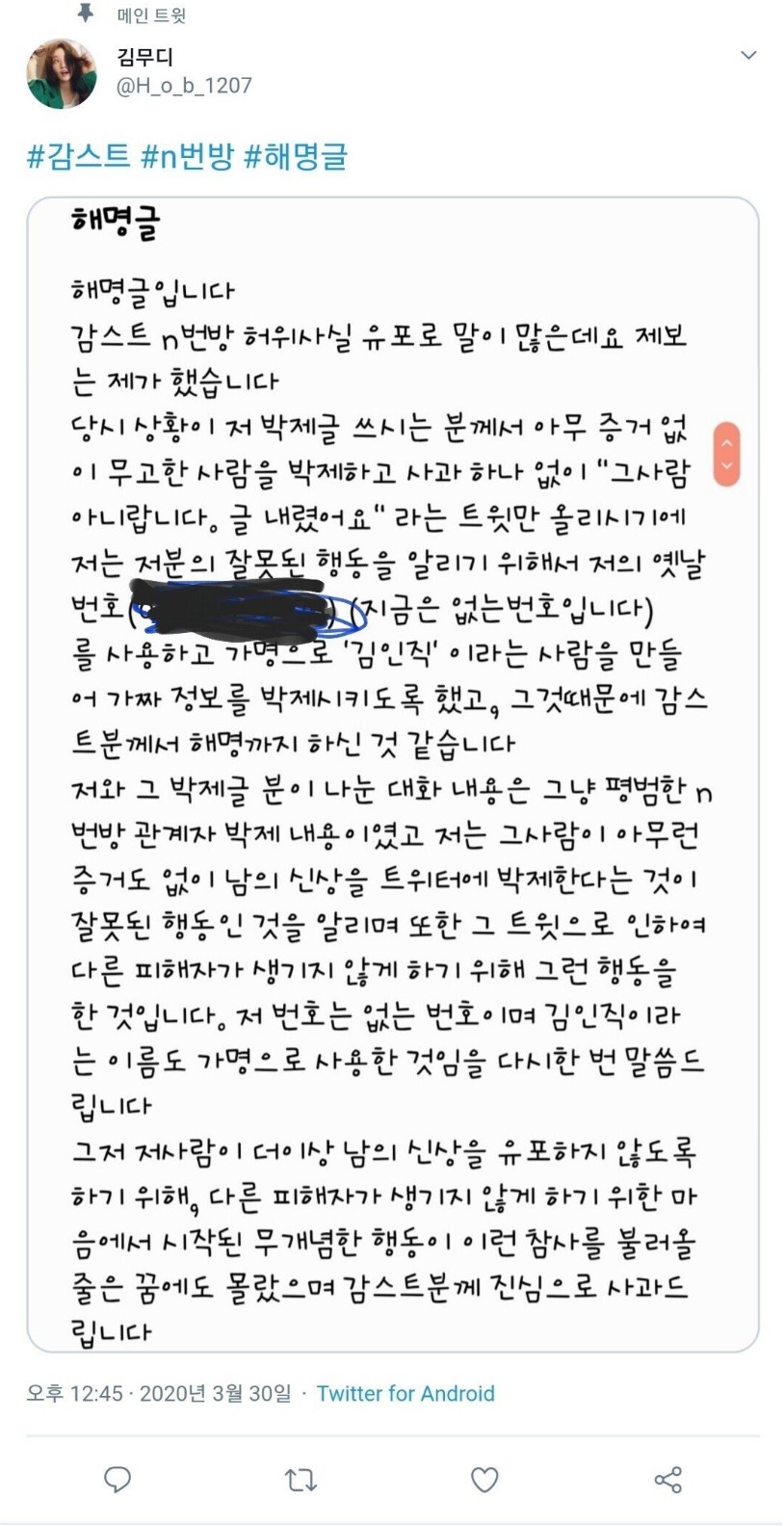The width and height of the screenshot is (784, 1526).
Task: Tap the Twitter for Android source link
Action: (405, 1393)
